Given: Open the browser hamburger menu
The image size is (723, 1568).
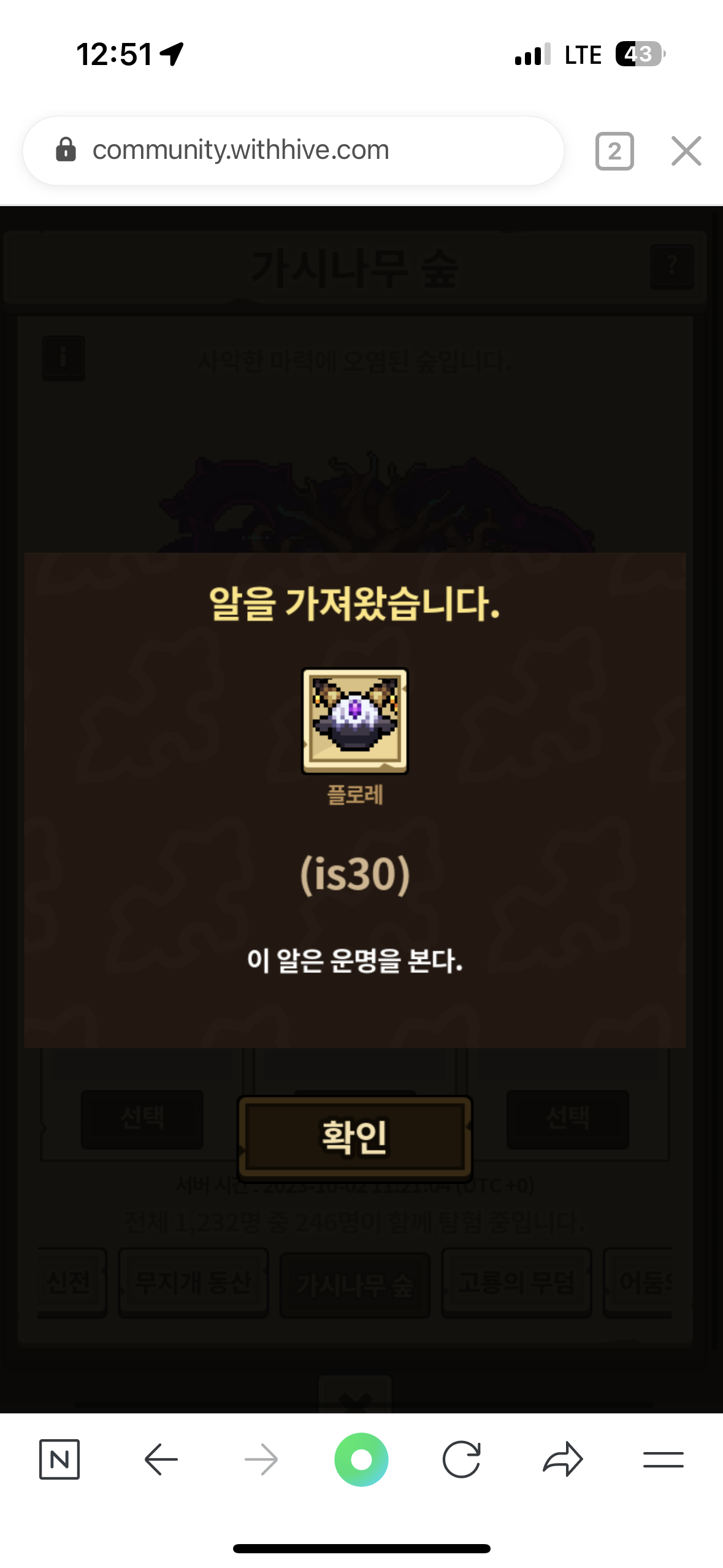Looking at the screenshot, I should pos(663,1459).
